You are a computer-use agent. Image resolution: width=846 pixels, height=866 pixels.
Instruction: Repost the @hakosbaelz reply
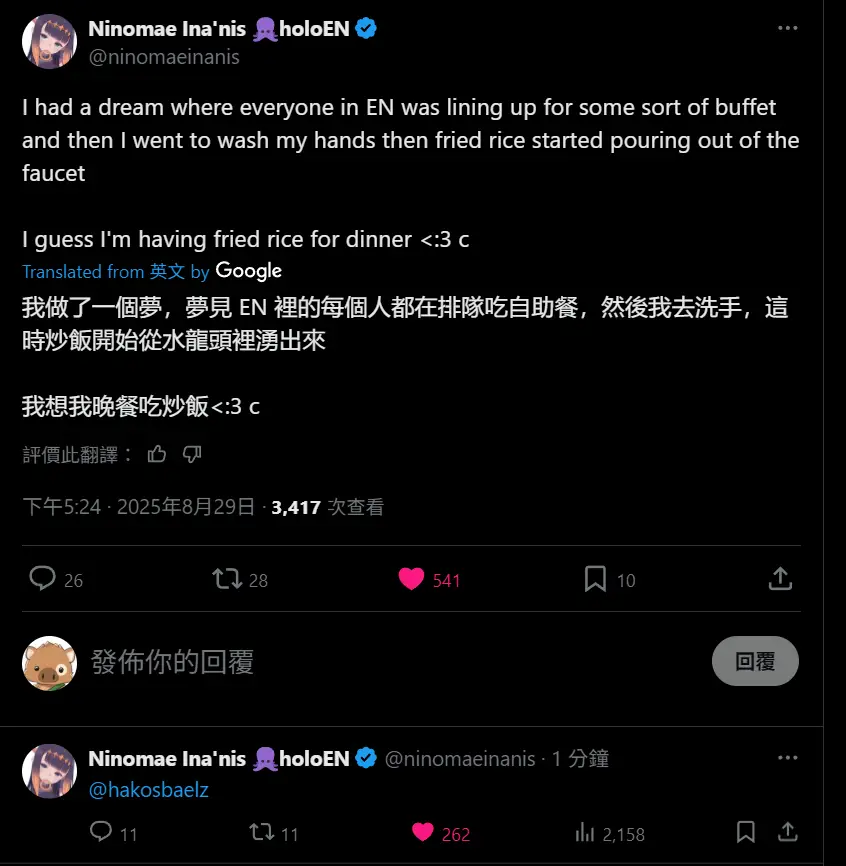[260, 832]
